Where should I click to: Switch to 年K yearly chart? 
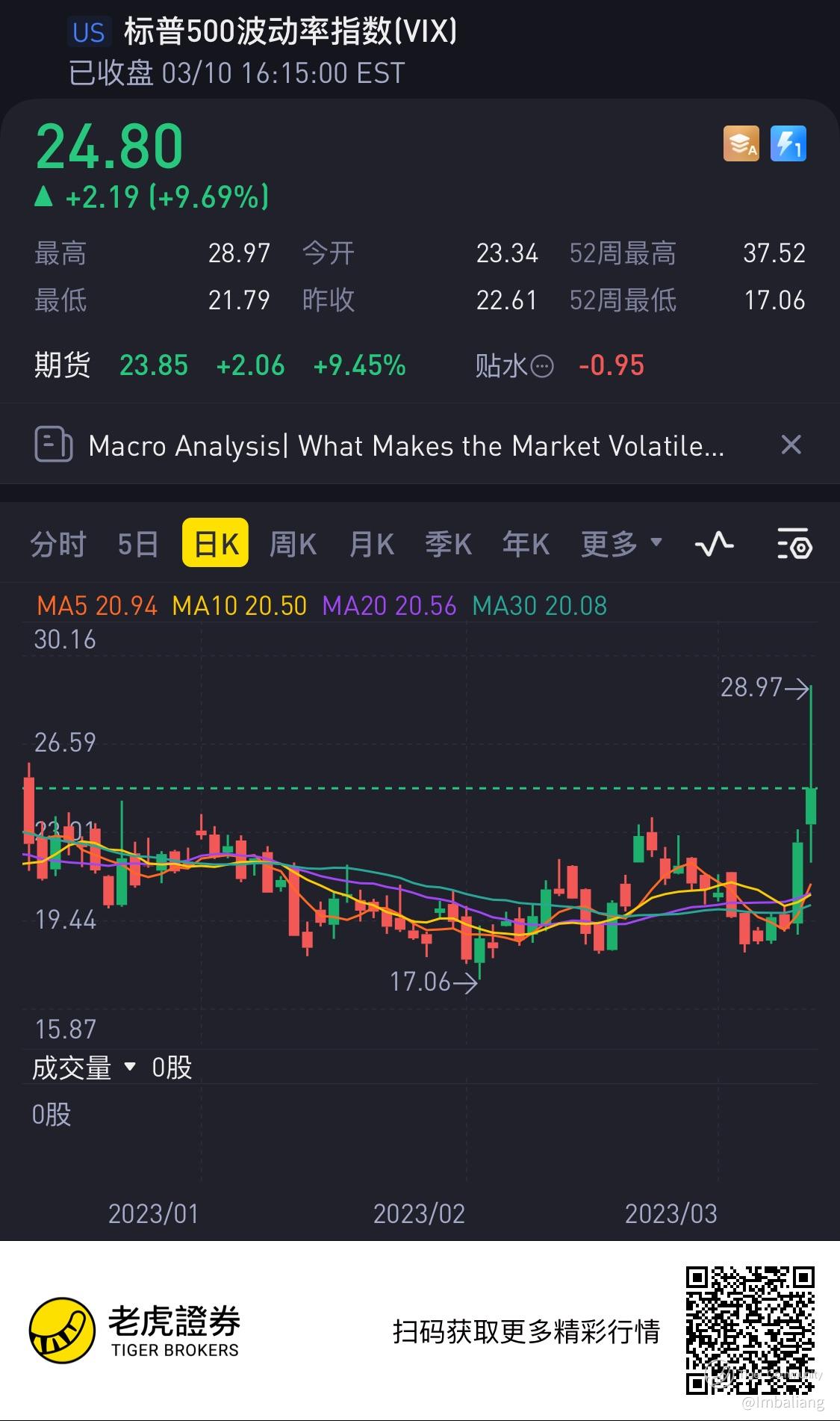coord(526,544)
